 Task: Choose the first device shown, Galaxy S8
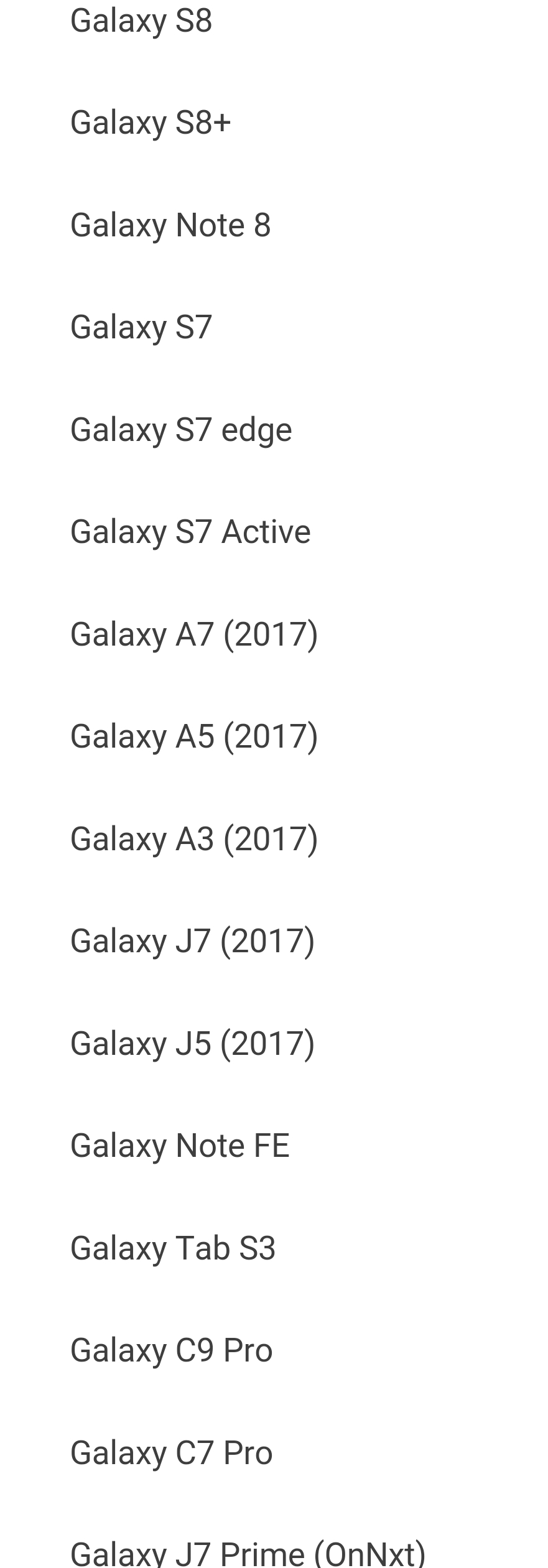click(x=141, y=22)
